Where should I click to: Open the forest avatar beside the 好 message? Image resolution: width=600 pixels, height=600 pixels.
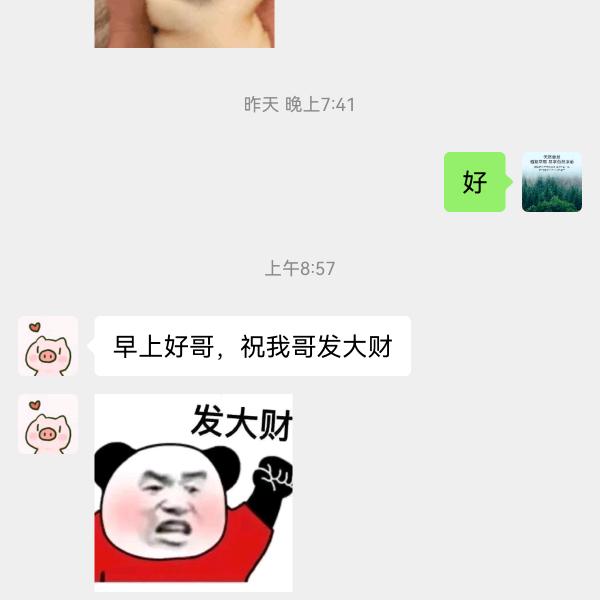point(551,182)
